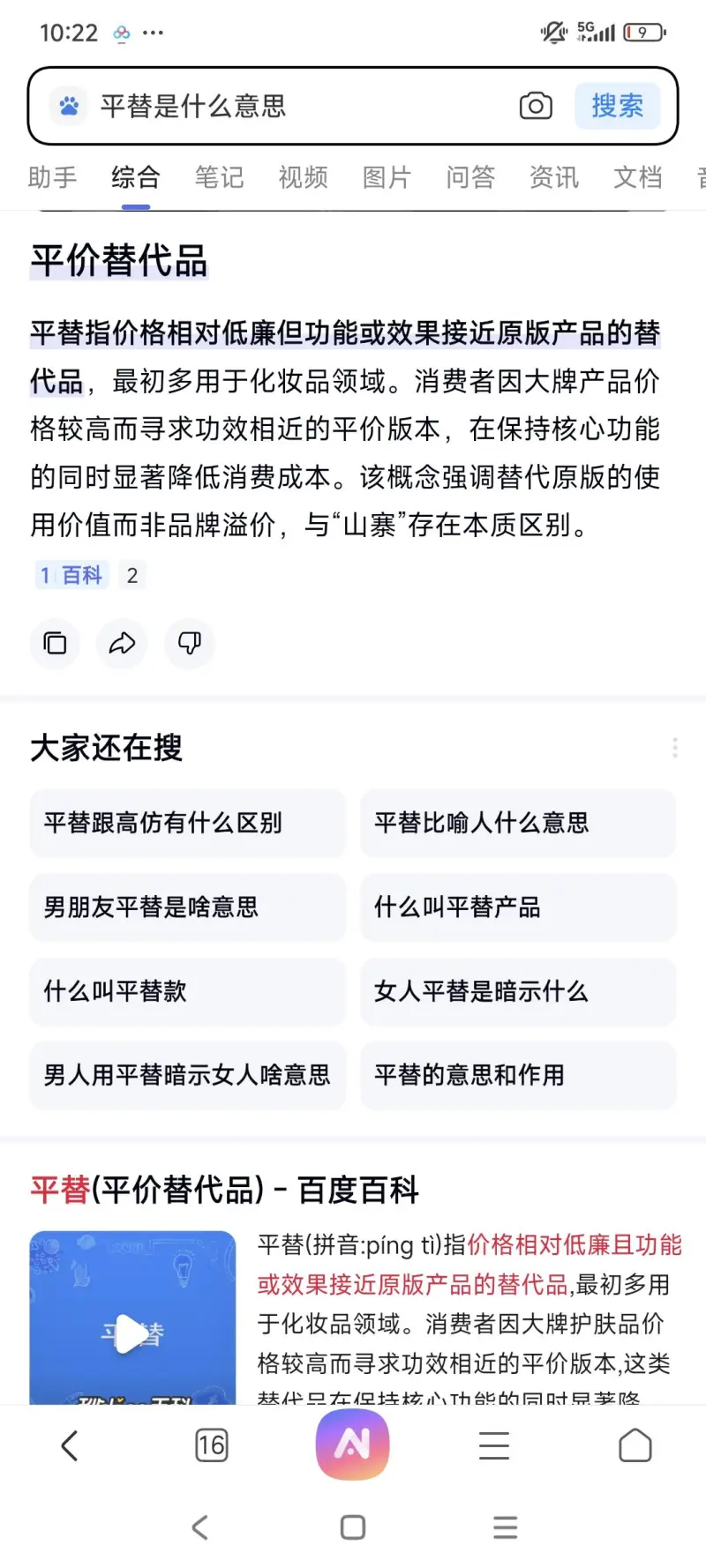Select the suggestion 什么叫平替产品
The width and height of the screenshot is (706, 1568).
coord(518,907)
